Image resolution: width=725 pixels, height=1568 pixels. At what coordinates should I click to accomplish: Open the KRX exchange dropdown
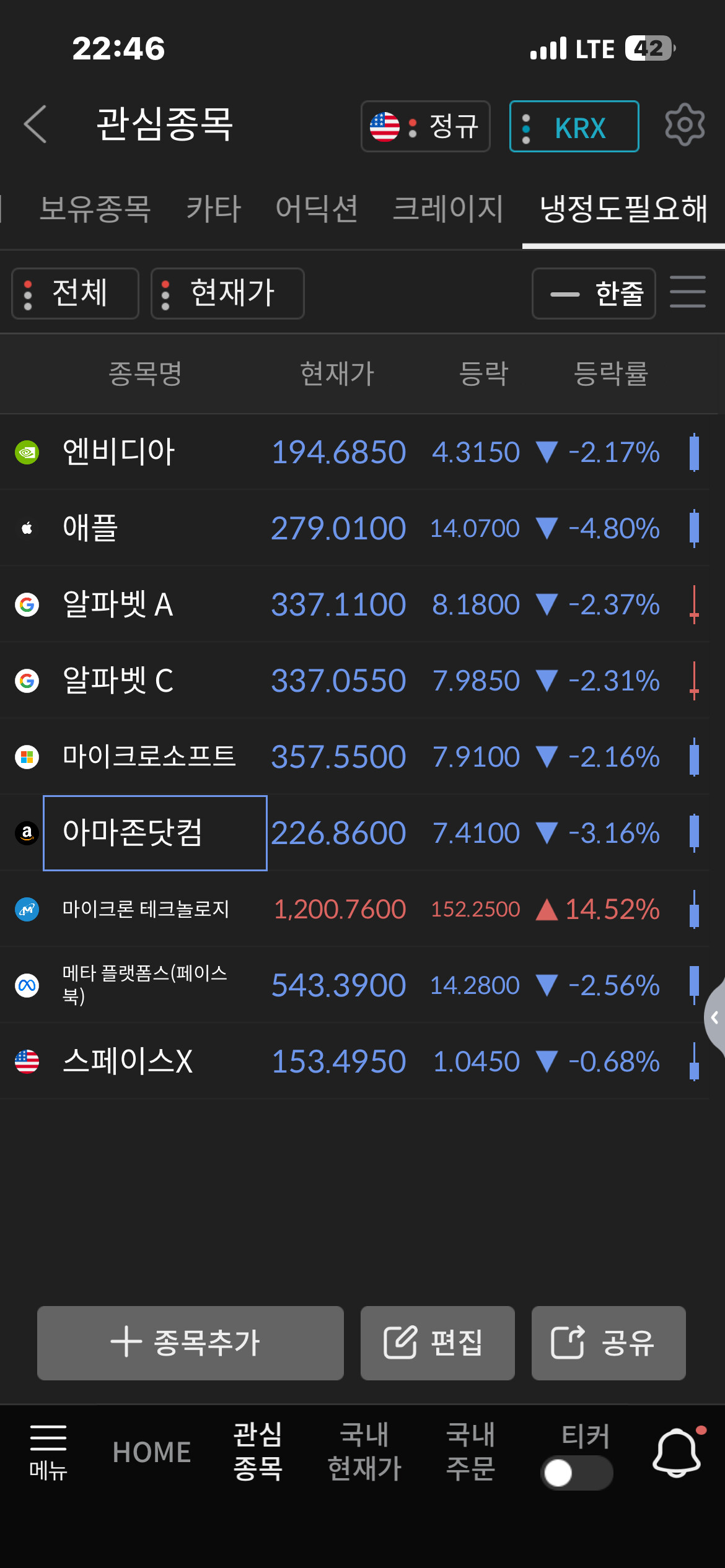pyautogui.click(x=574, y=126)
